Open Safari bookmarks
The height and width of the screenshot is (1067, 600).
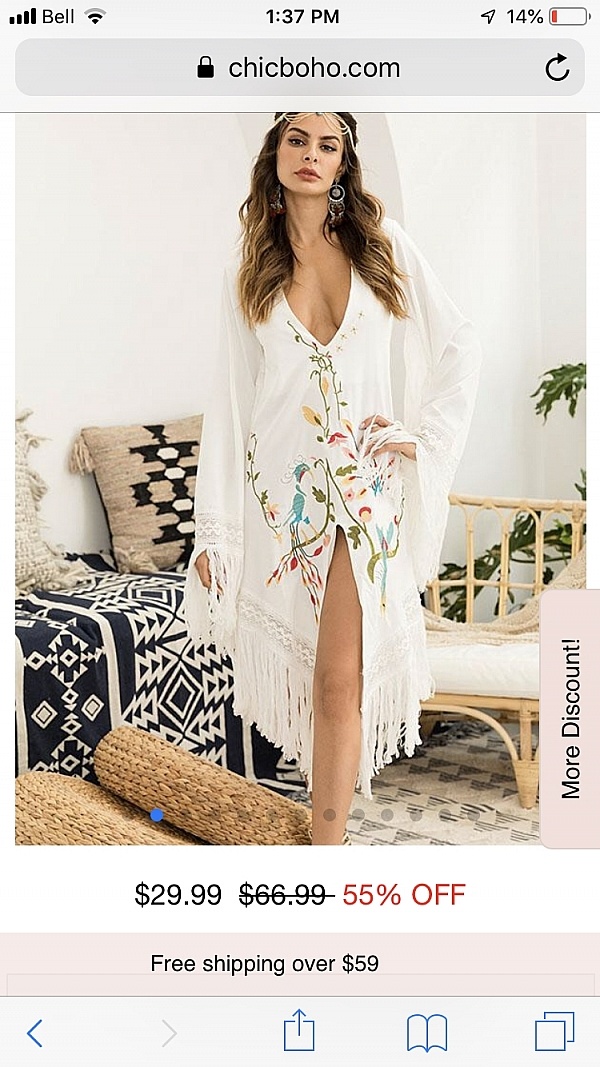(427, 1032)
